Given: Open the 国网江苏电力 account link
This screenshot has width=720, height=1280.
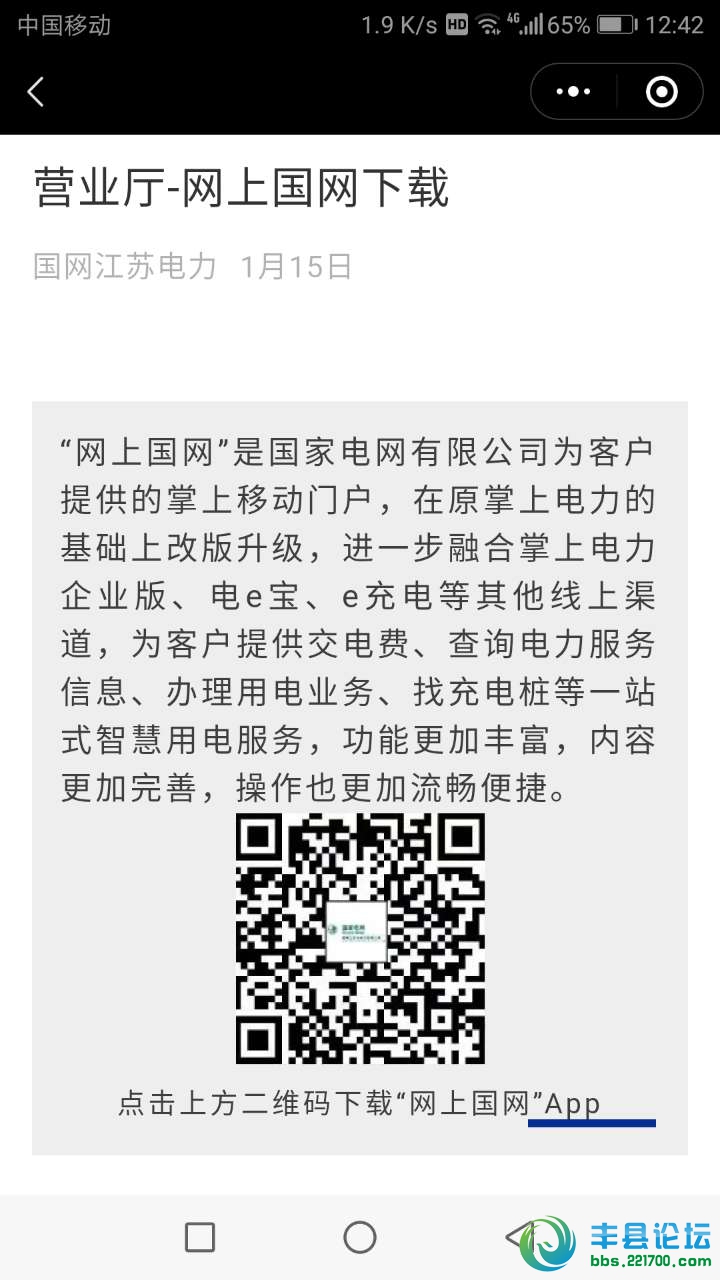Looking at the screenshot, I should tap(125, 266).
